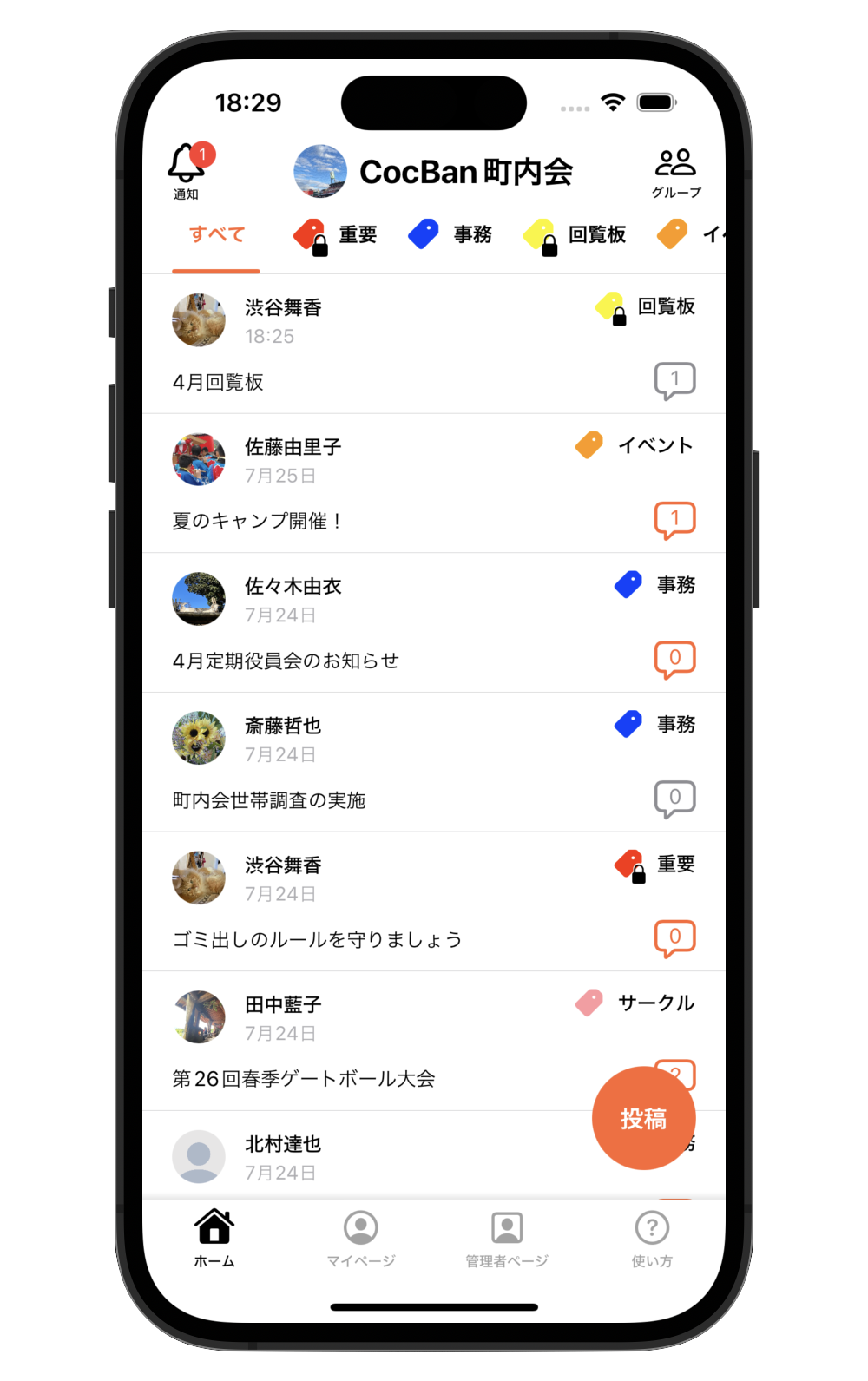
Task: Select the すべて tab
Action: (x=217, y=234)
